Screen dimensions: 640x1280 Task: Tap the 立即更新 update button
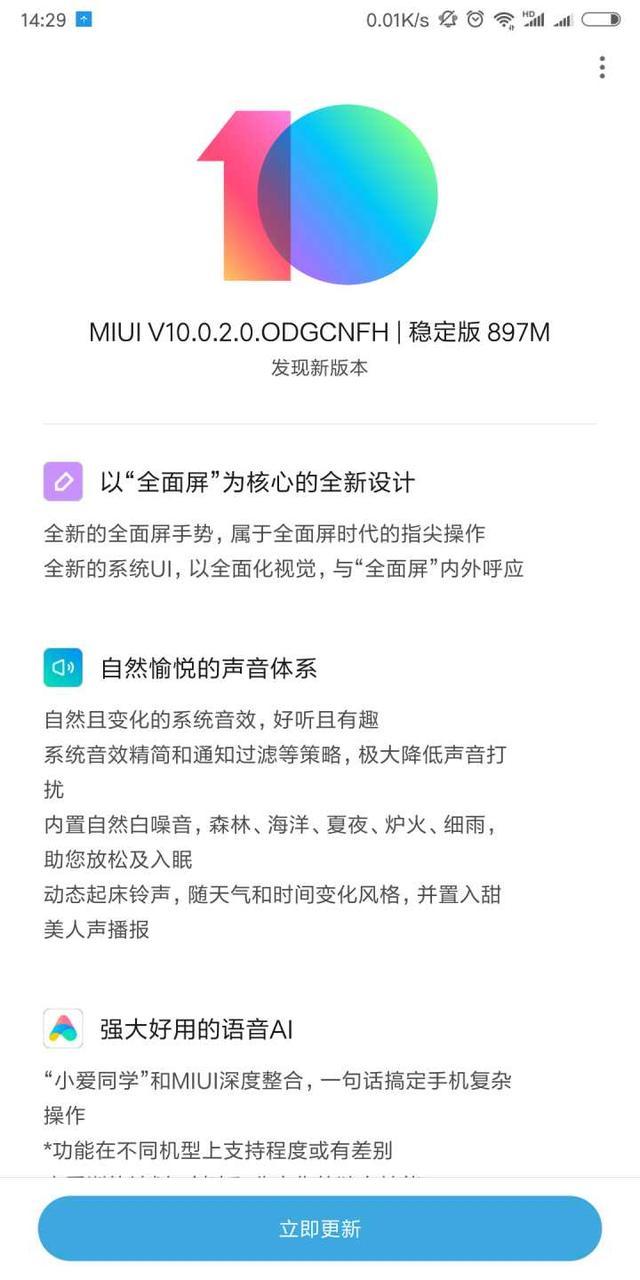pyautogui.click(x=320, y=1229)
